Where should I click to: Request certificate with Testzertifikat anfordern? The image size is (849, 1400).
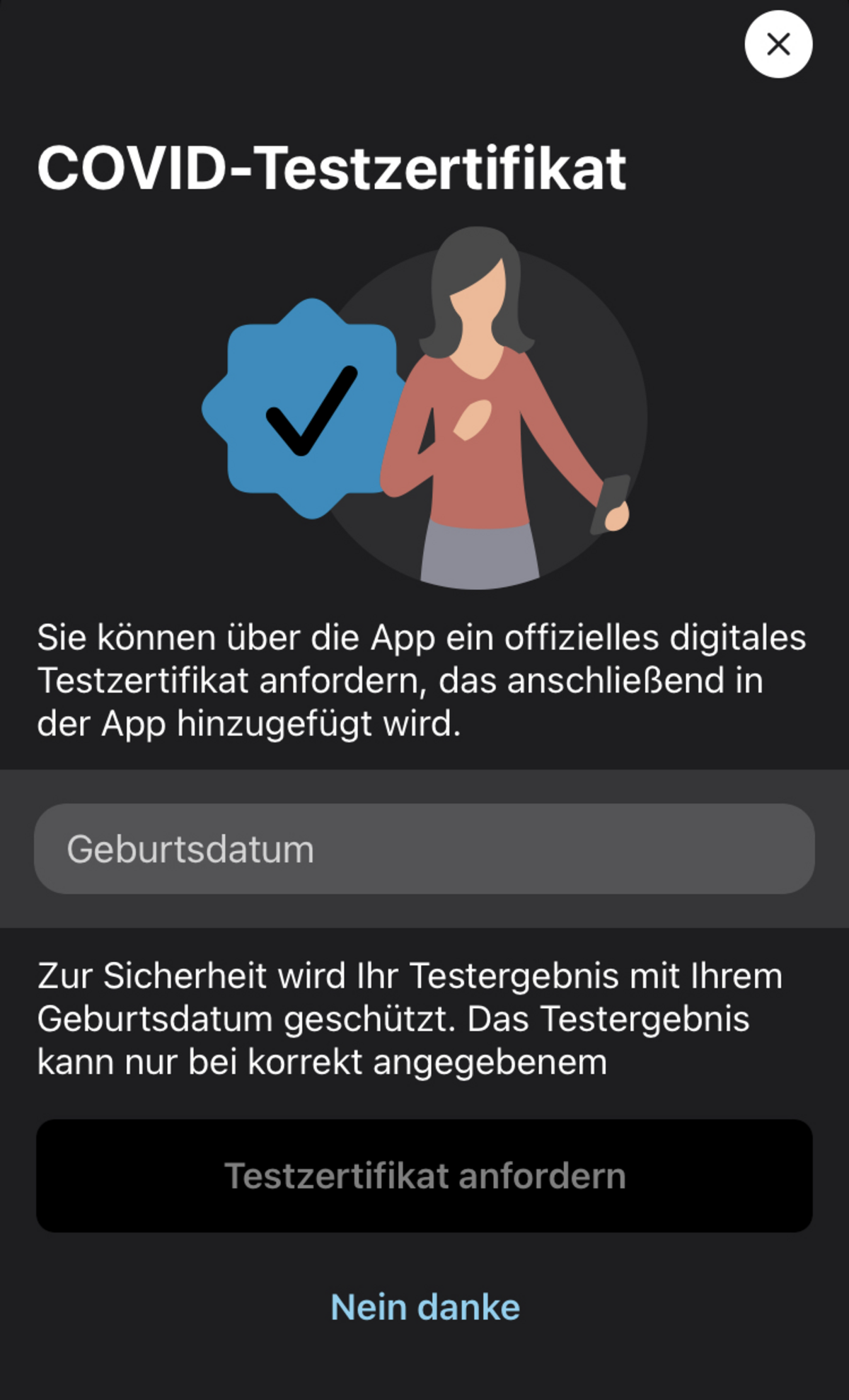click(424, 1176)
